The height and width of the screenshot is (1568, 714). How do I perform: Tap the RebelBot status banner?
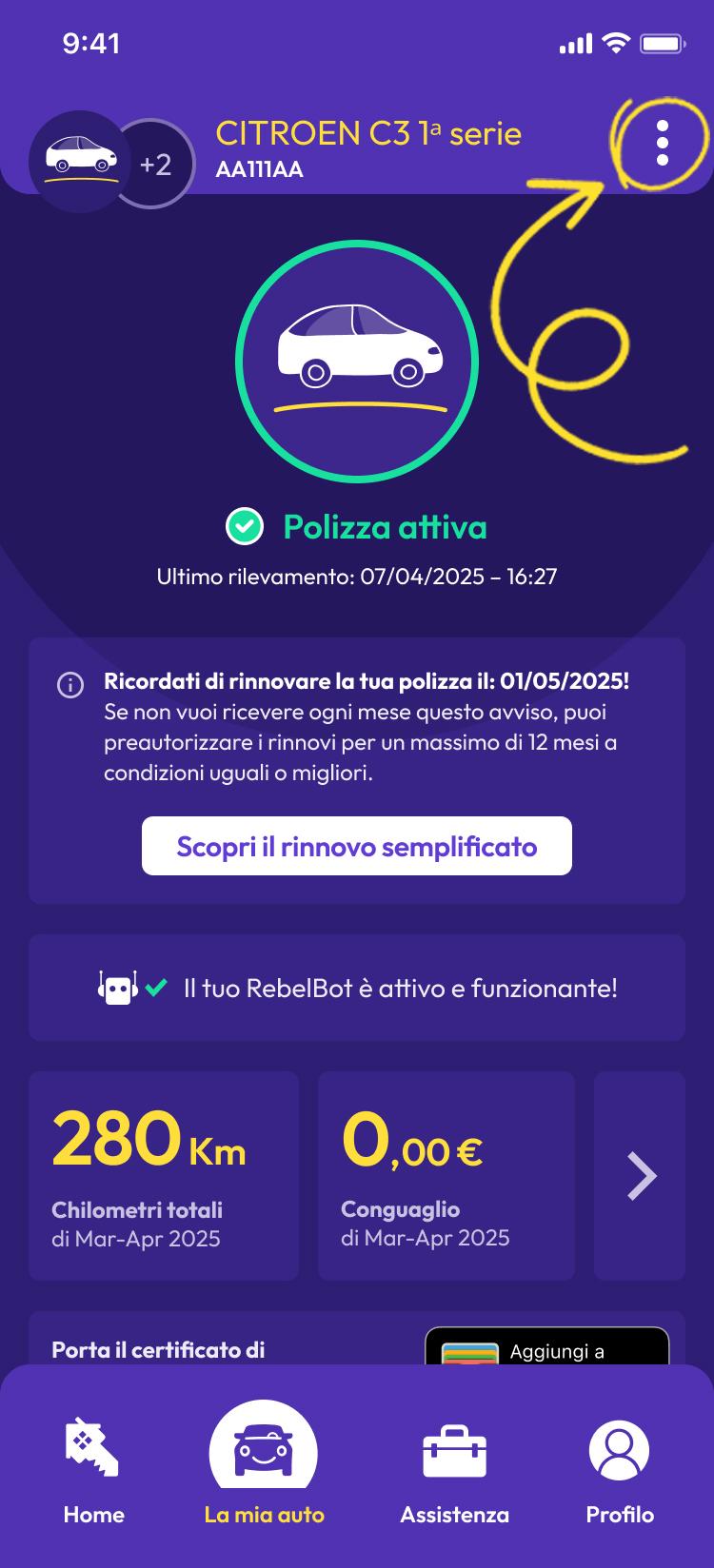tap(357, 988)
